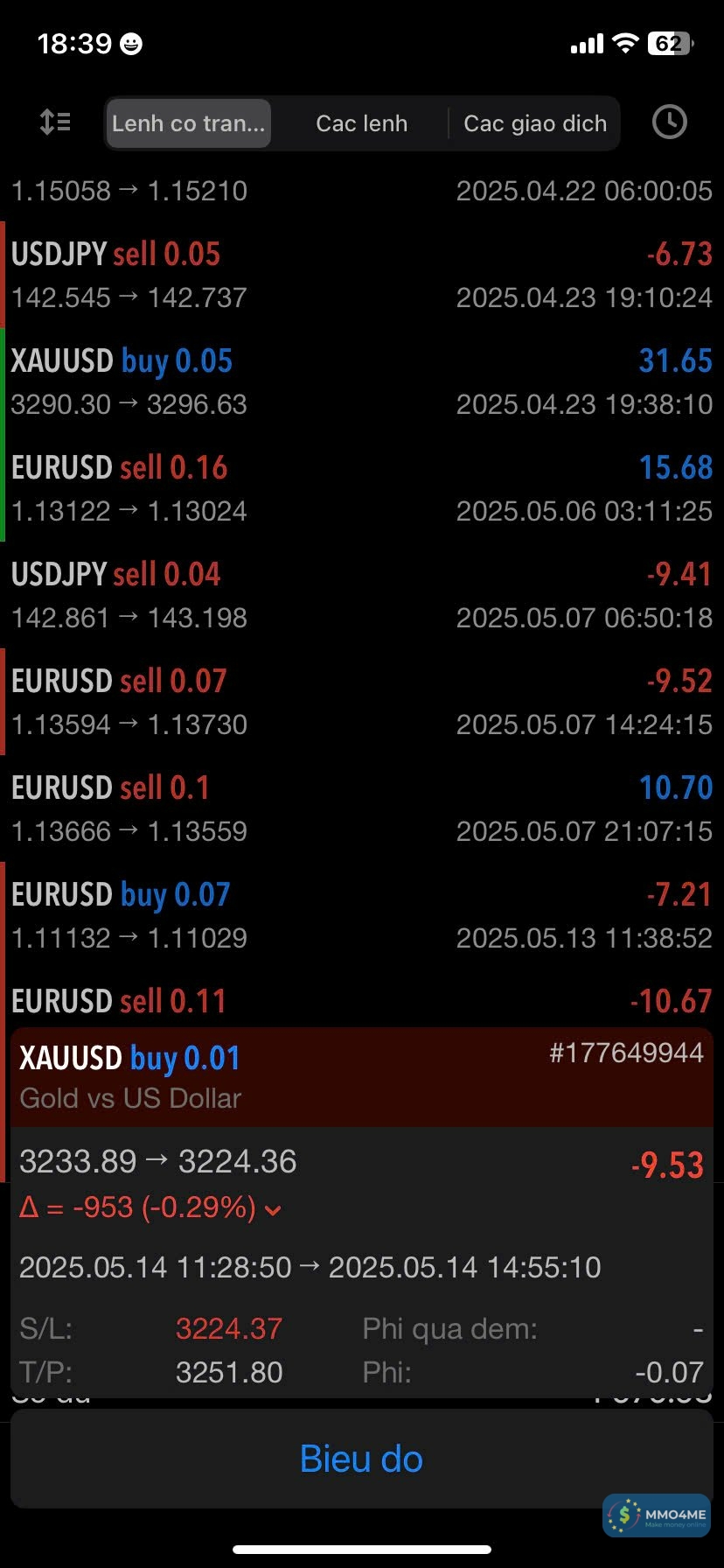
Task: Open the USDJPY sell 0.04 trade
Action: 361,595
